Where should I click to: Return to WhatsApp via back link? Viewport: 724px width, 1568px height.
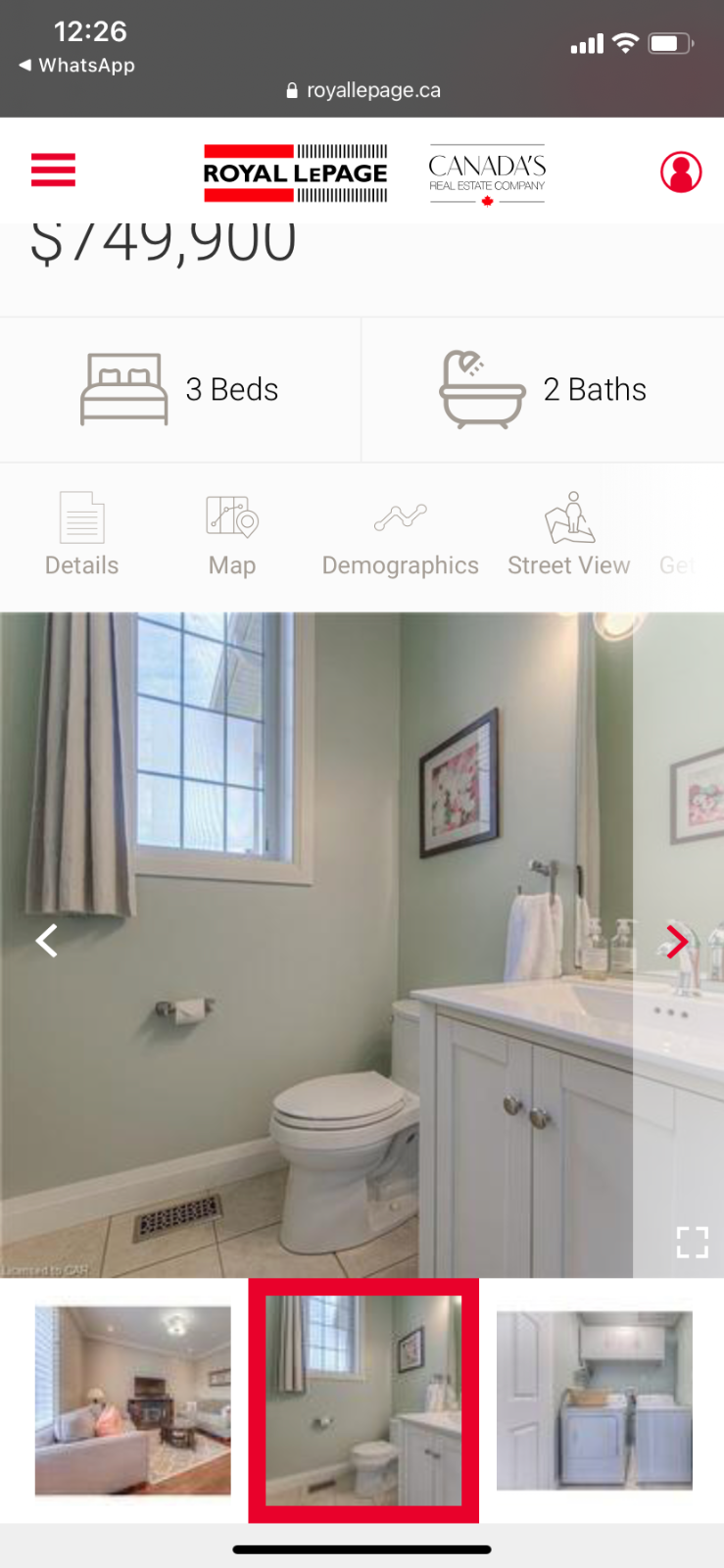point(76,66)
